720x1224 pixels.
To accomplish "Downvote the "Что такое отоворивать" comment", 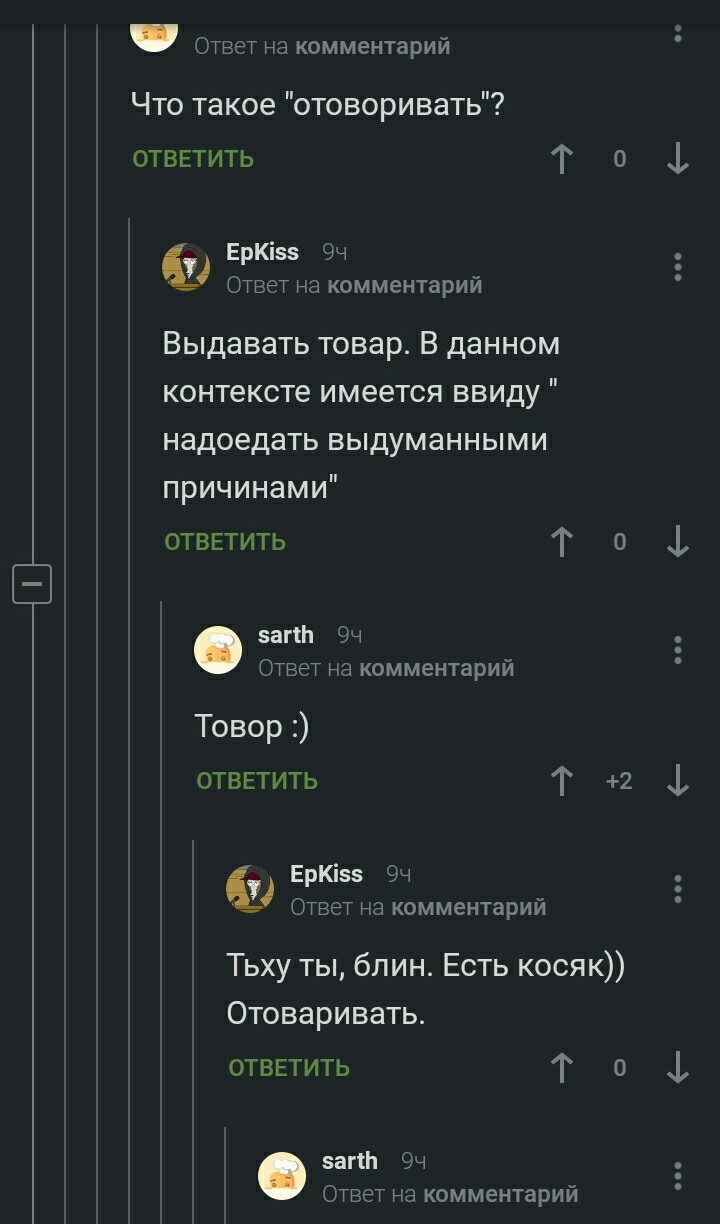I will coord(677,159).
